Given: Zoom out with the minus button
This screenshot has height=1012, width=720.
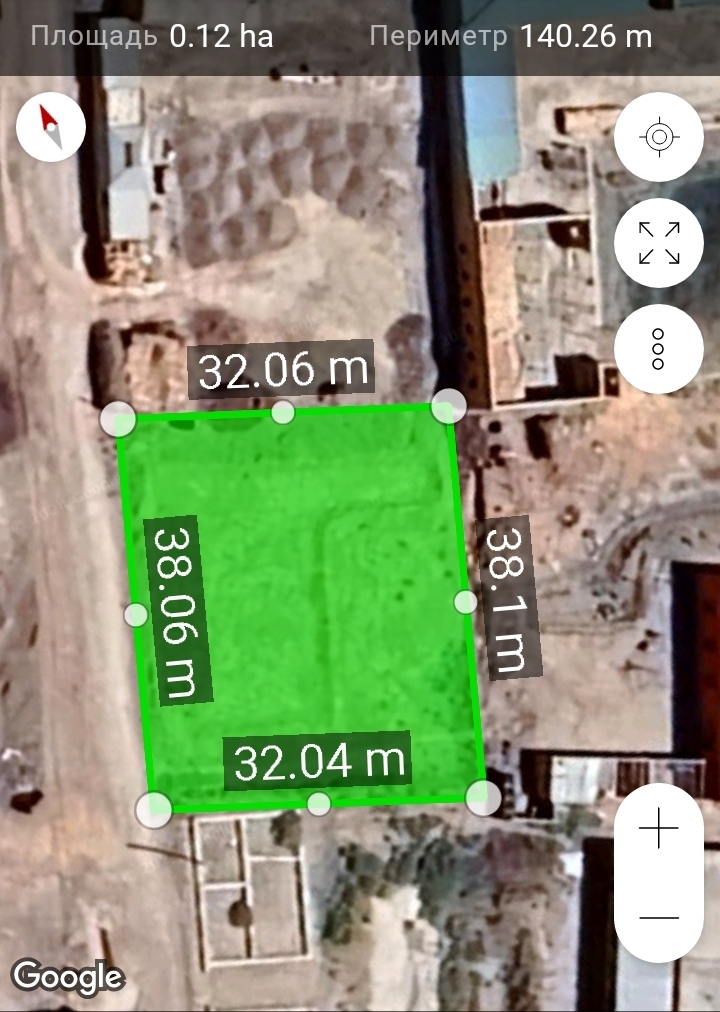Looking at the screenshot, I should pos(658,918).
